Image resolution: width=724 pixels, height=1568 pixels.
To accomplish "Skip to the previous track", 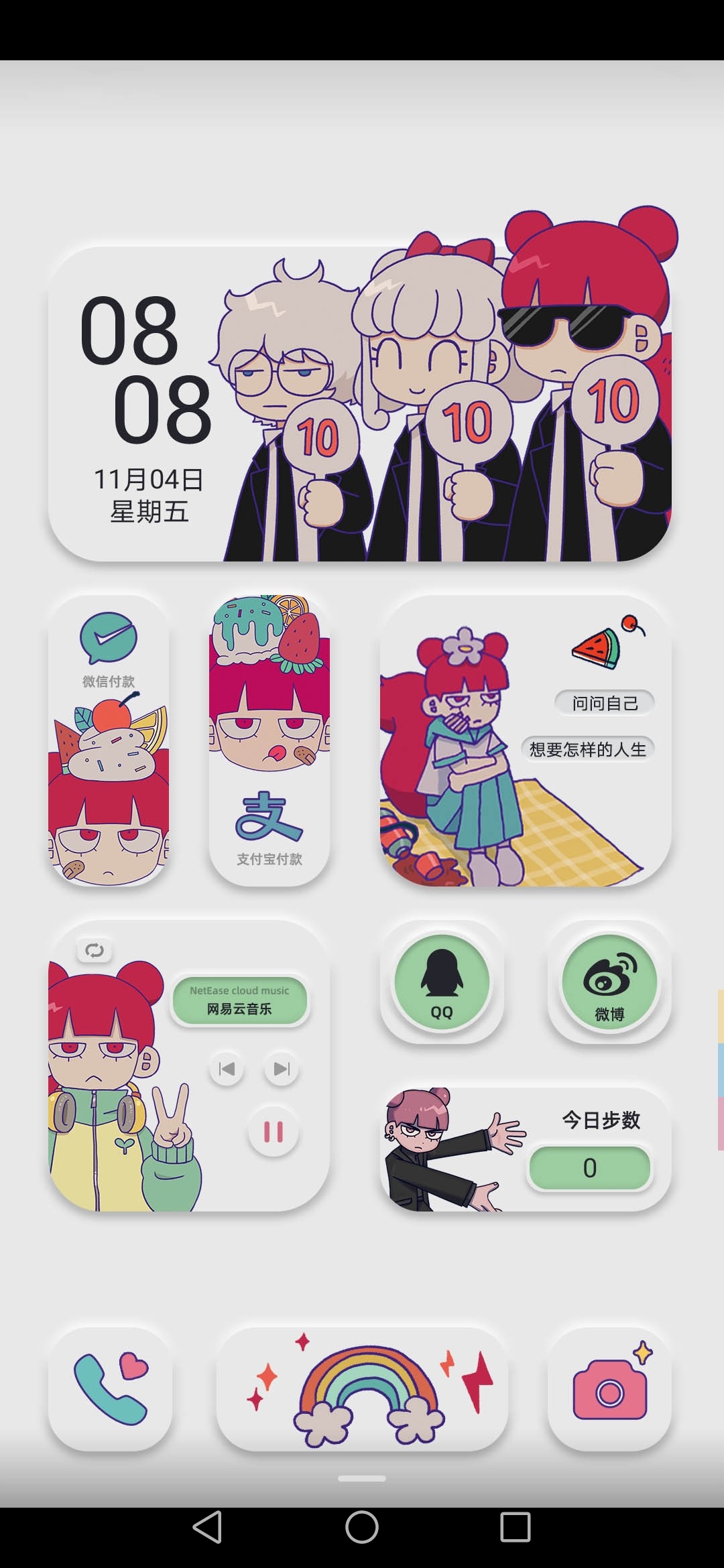I will coord(227,1069).
